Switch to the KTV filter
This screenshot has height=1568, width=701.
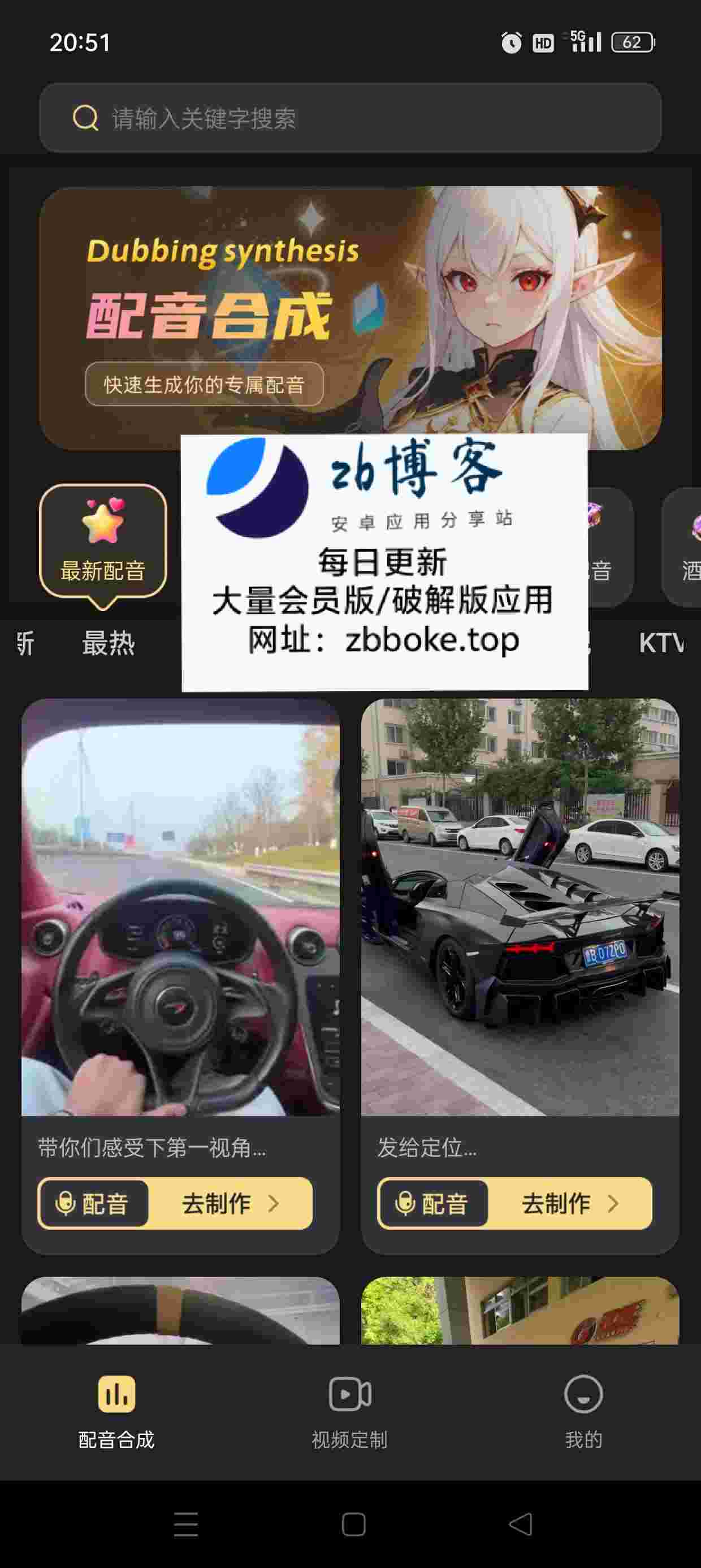pos(661,643)
